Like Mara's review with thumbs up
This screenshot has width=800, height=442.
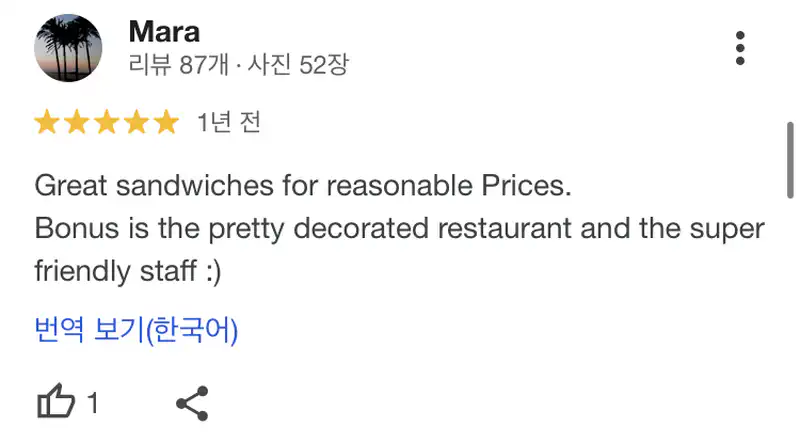pos(56,403)
